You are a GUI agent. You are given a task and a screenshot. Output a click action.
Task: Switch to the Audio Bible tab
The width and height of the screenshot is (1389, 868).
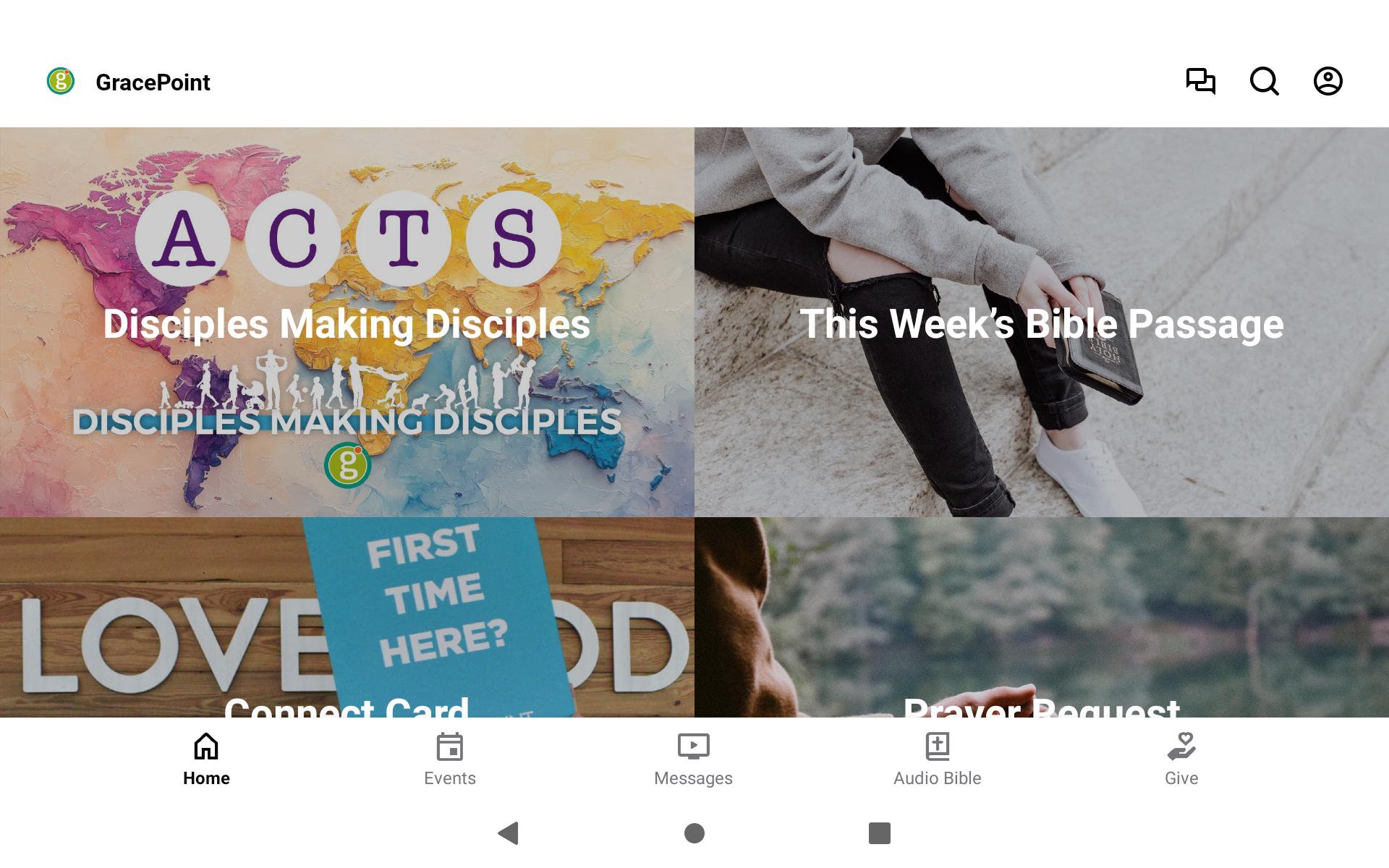click(937, 759)
